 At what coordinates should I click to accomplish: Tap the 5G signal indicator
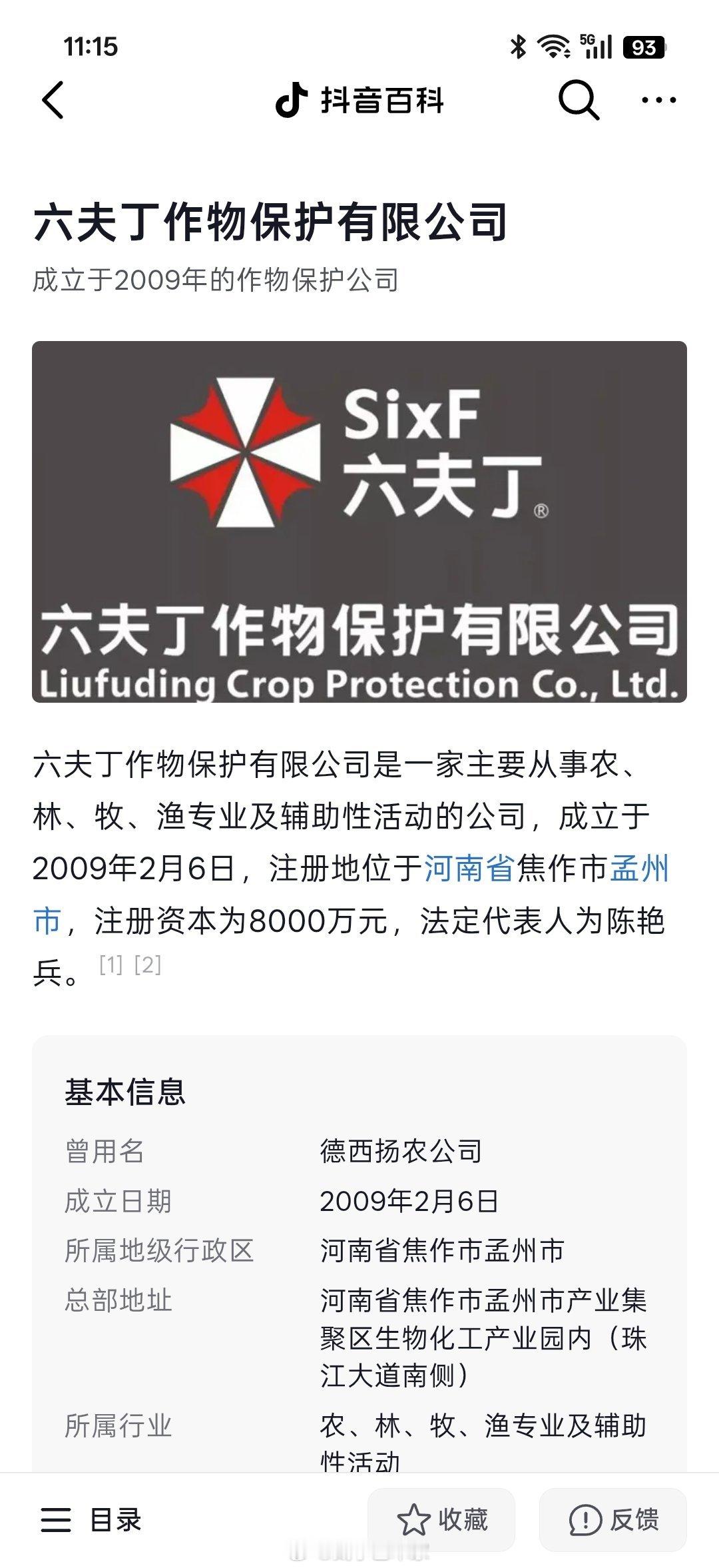599,45
